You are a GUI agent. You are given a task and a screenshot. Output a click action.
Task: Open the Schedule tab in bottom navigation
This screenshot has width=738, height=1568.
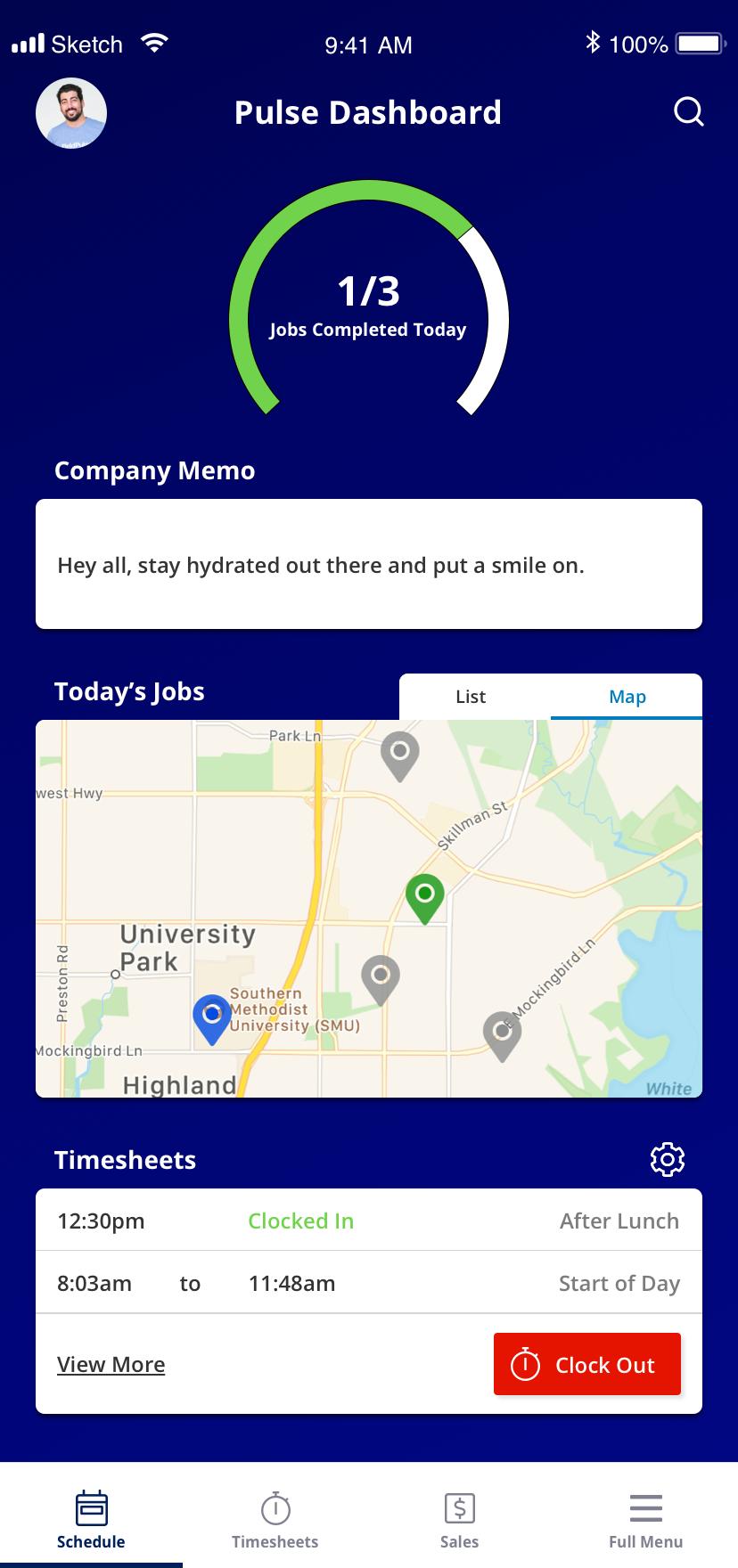point(91,1520)
